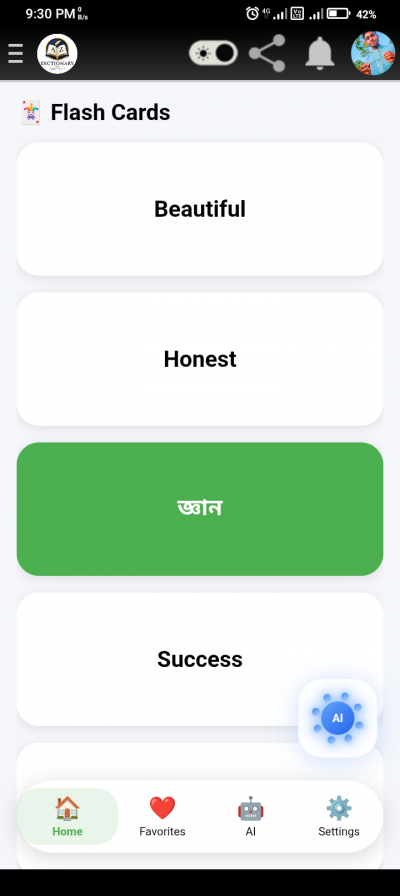
Task: Open the hamburger drawer menu
Action: point(15,54)
